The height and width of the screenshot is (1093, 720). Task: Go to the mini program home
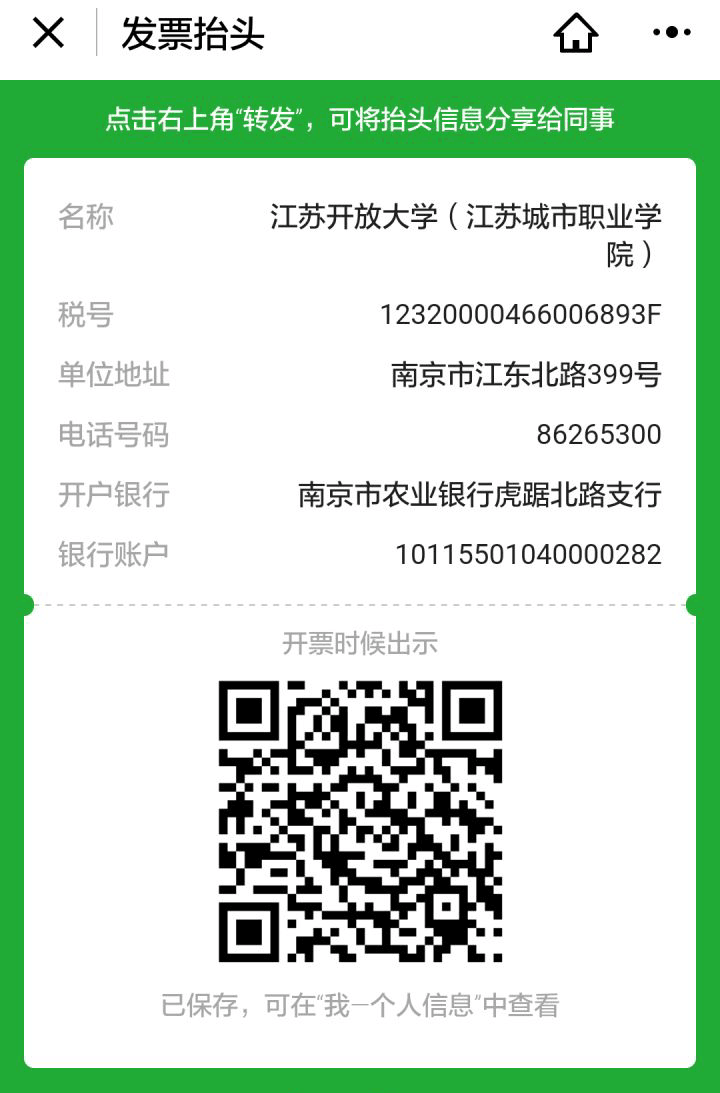click(576, 34)
